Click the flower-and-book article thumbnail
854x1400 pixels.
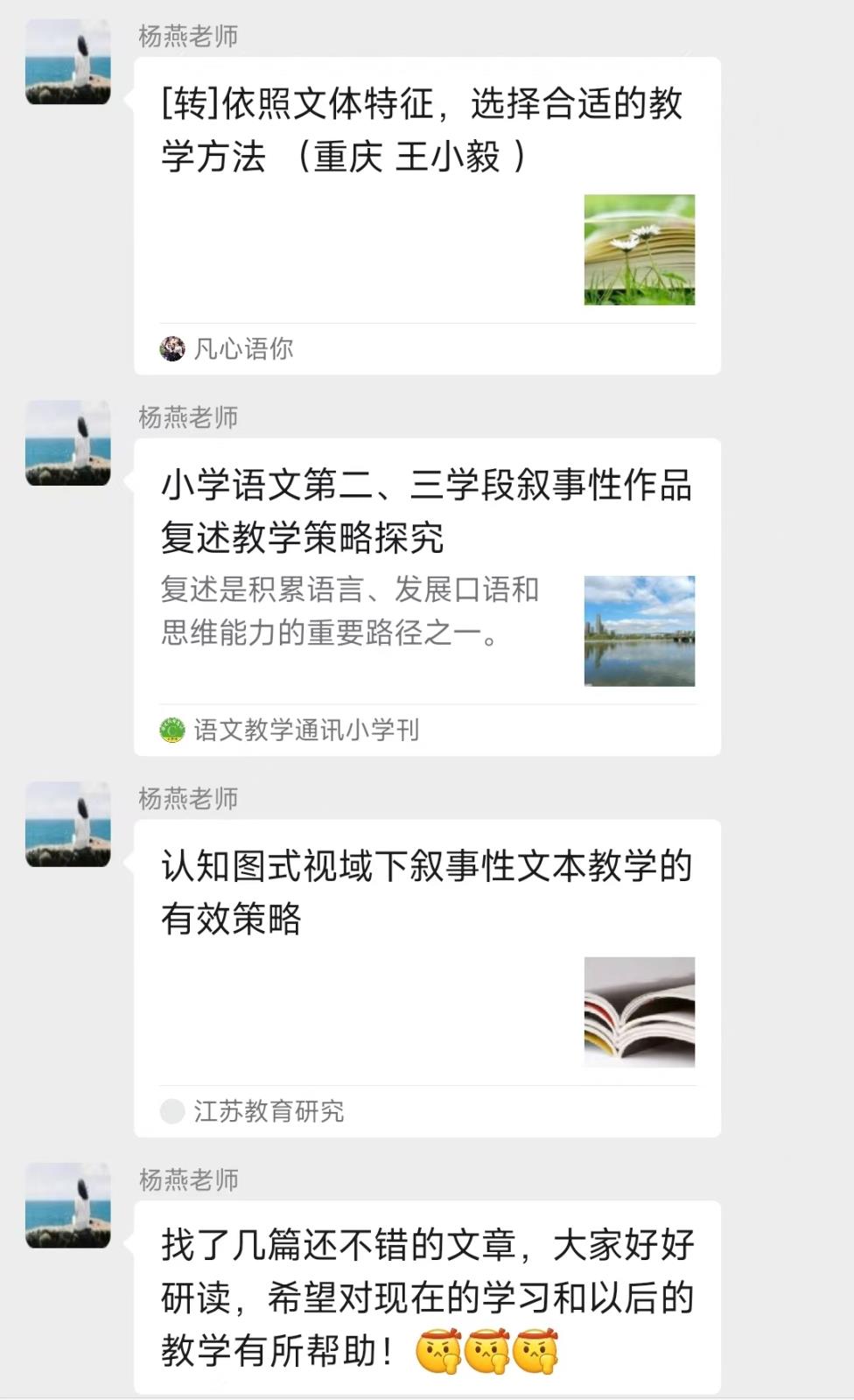639,248
